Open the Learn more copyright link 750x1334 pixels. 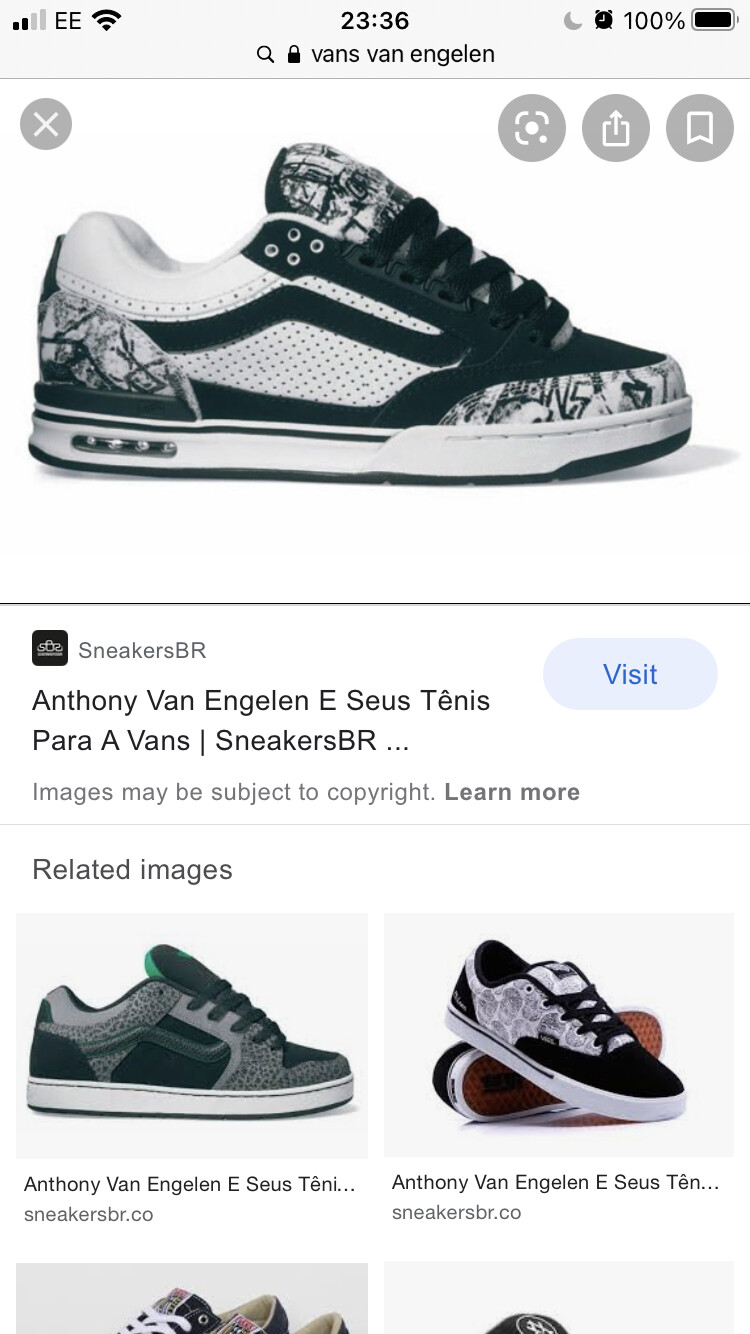512,792
